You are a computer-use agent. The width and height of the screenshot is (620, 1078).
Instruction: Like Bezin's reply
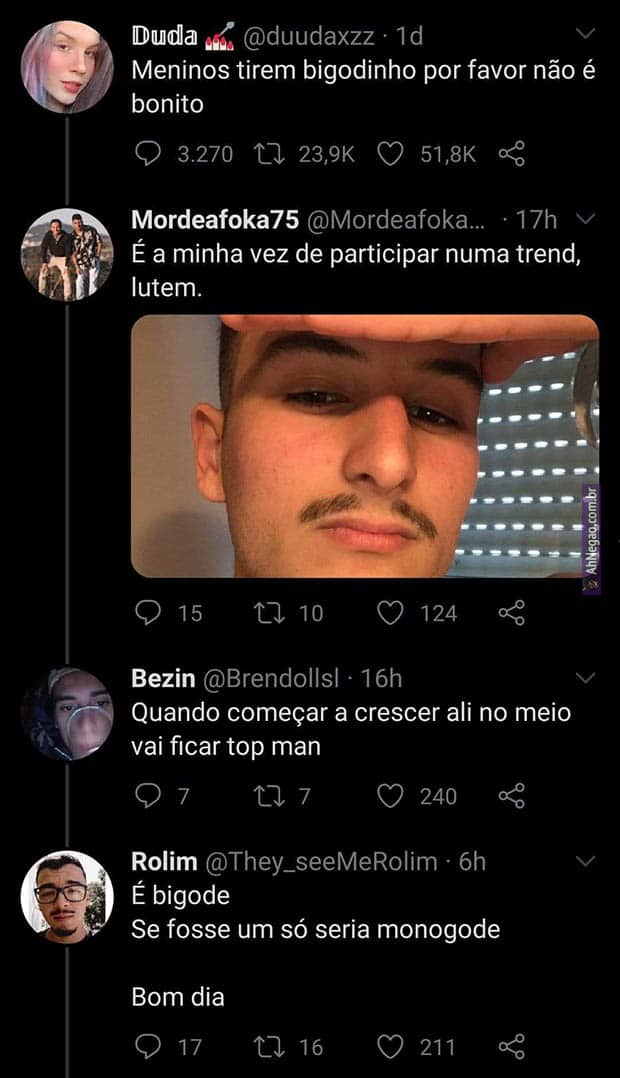[x=390, y=796]
